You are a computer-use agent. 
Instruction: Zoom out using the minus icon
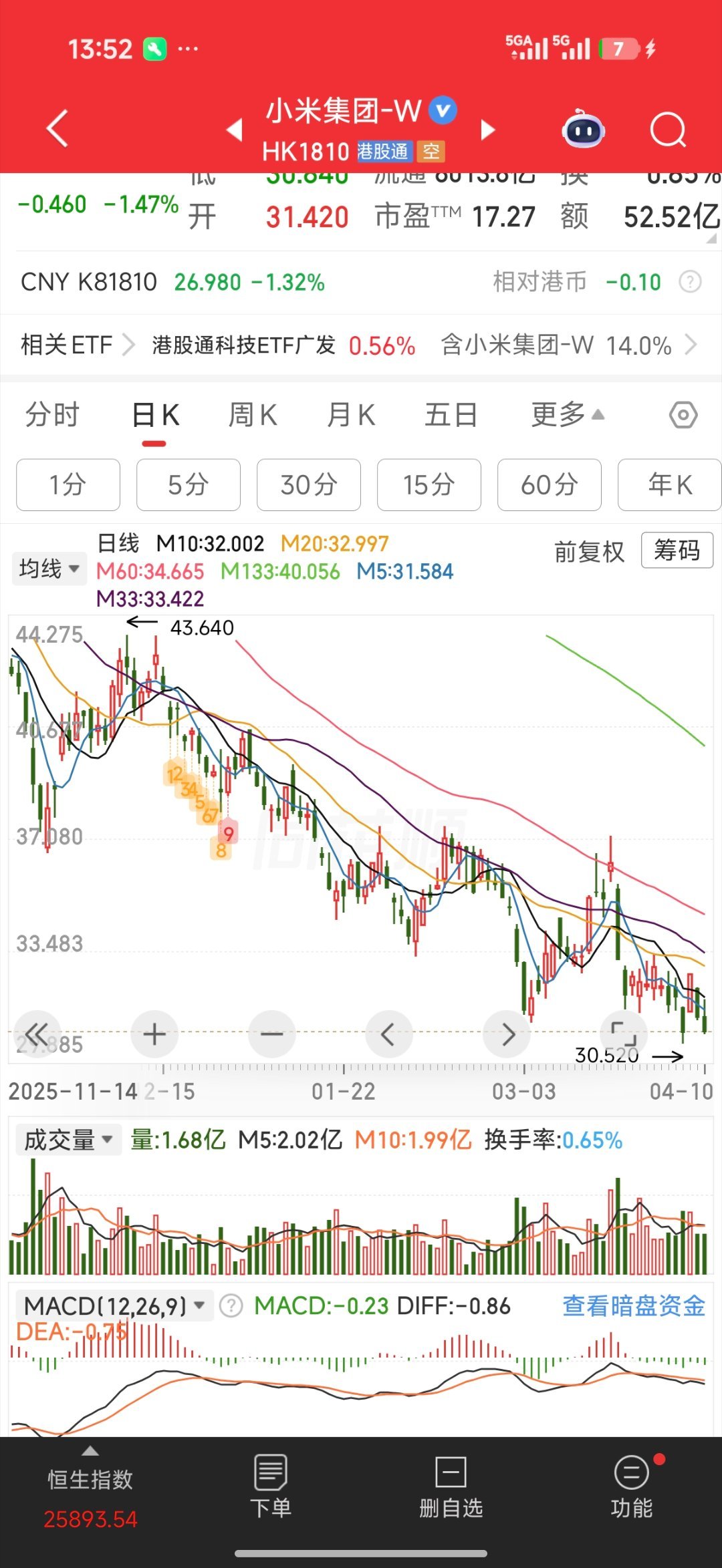click(x=272, y=1034)
